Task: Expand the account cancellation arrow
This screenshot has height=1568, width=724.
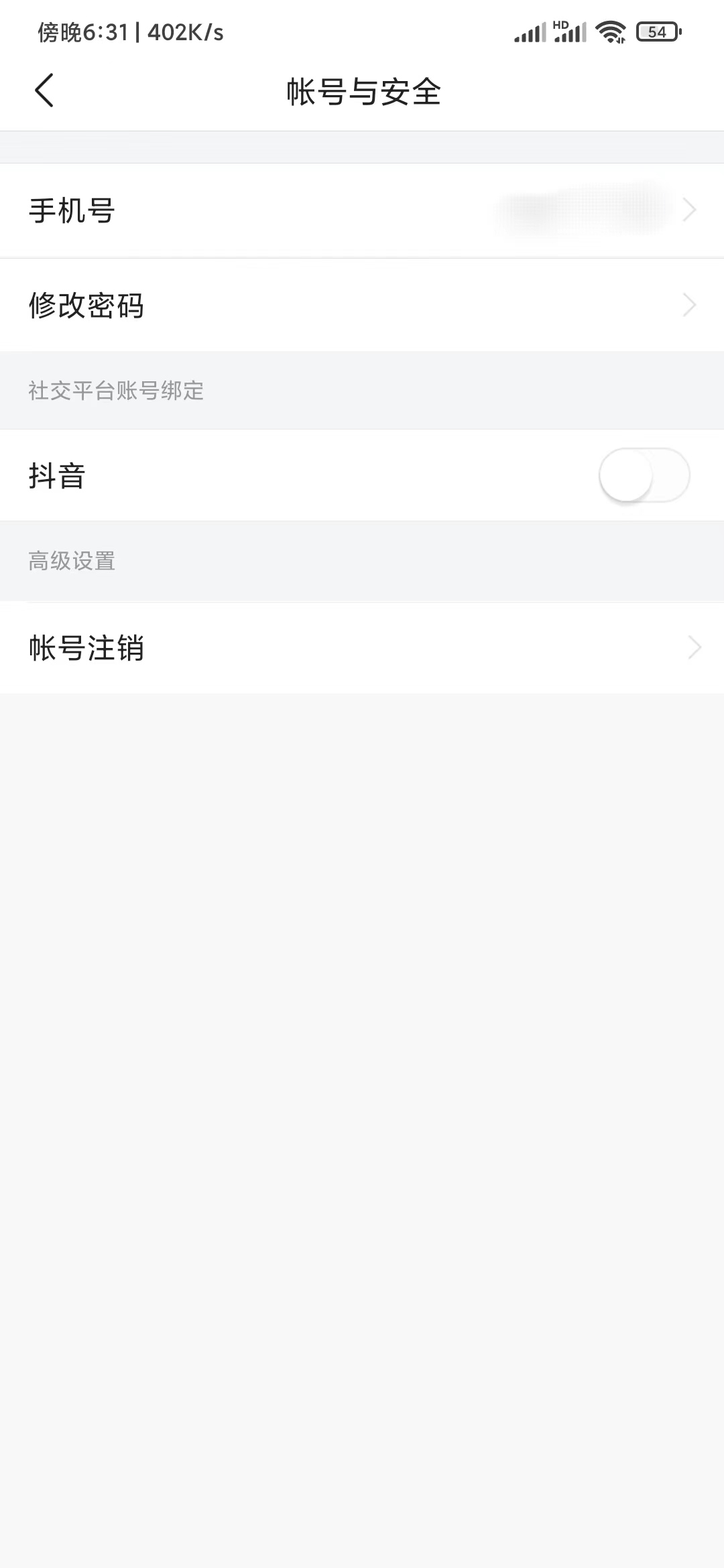Action: [x=695, y=648]
